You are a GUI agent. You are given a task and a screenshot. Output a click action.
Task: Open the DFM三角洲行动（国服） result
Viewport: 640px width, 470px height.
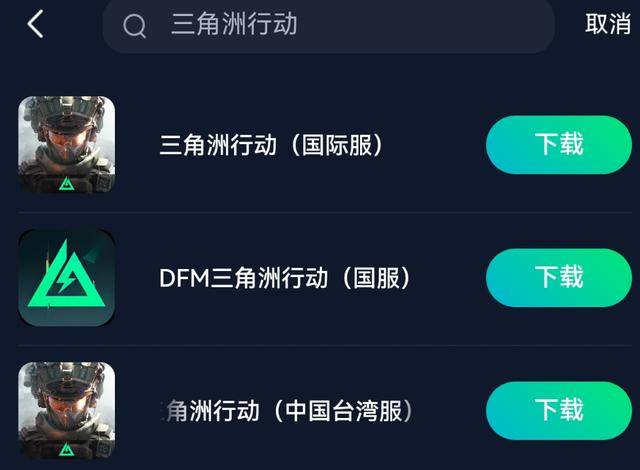click(x=285, y=278)
